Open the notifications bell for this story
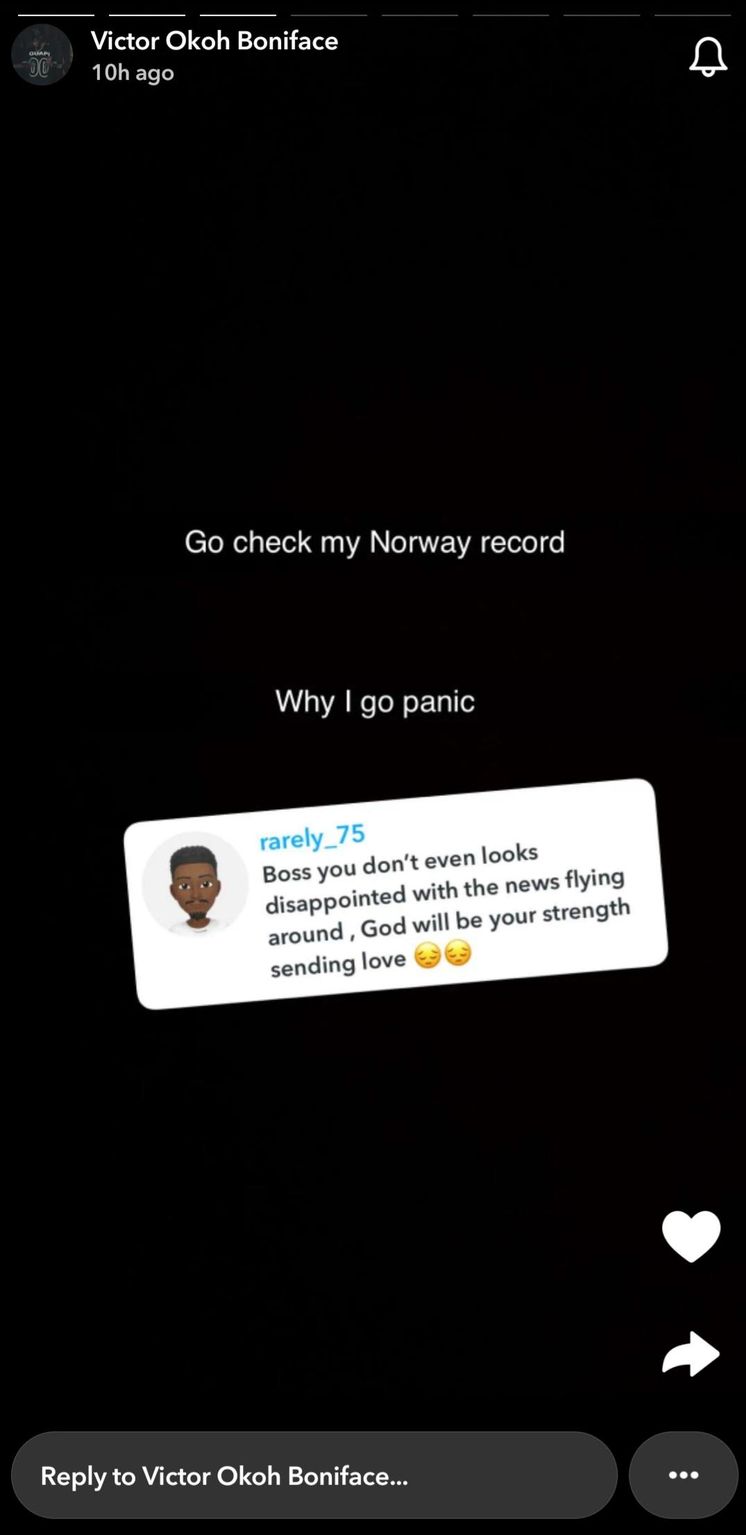Screen dimensions: 746x1535 click(707, 57)
